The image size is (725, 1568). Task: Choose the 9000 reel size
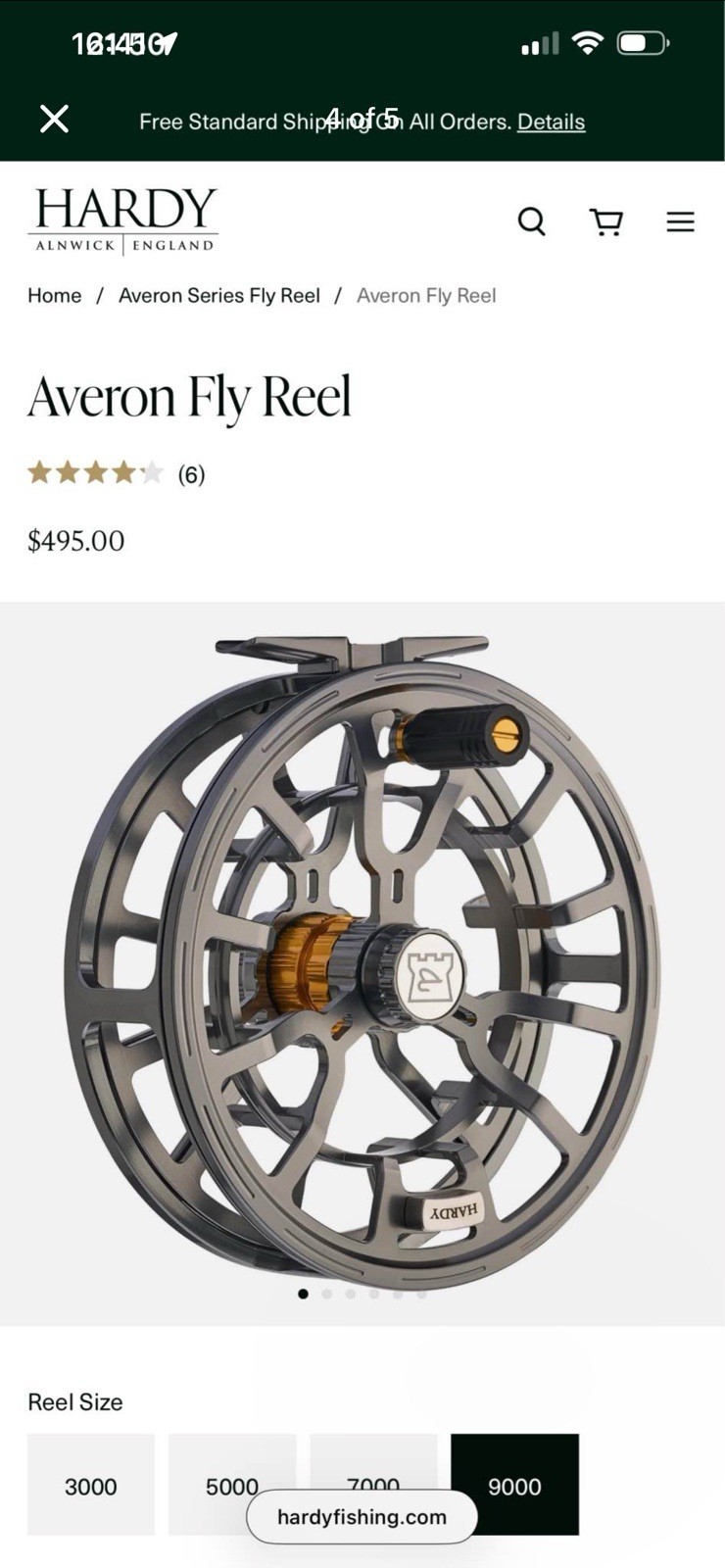[x=514, y=1485]
